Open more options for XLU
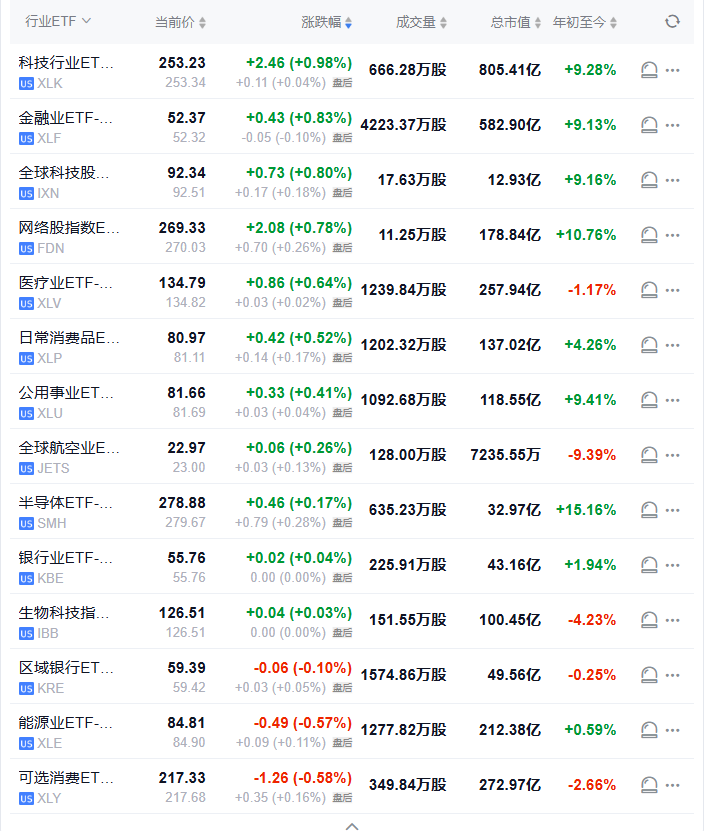 pos(673,400)
